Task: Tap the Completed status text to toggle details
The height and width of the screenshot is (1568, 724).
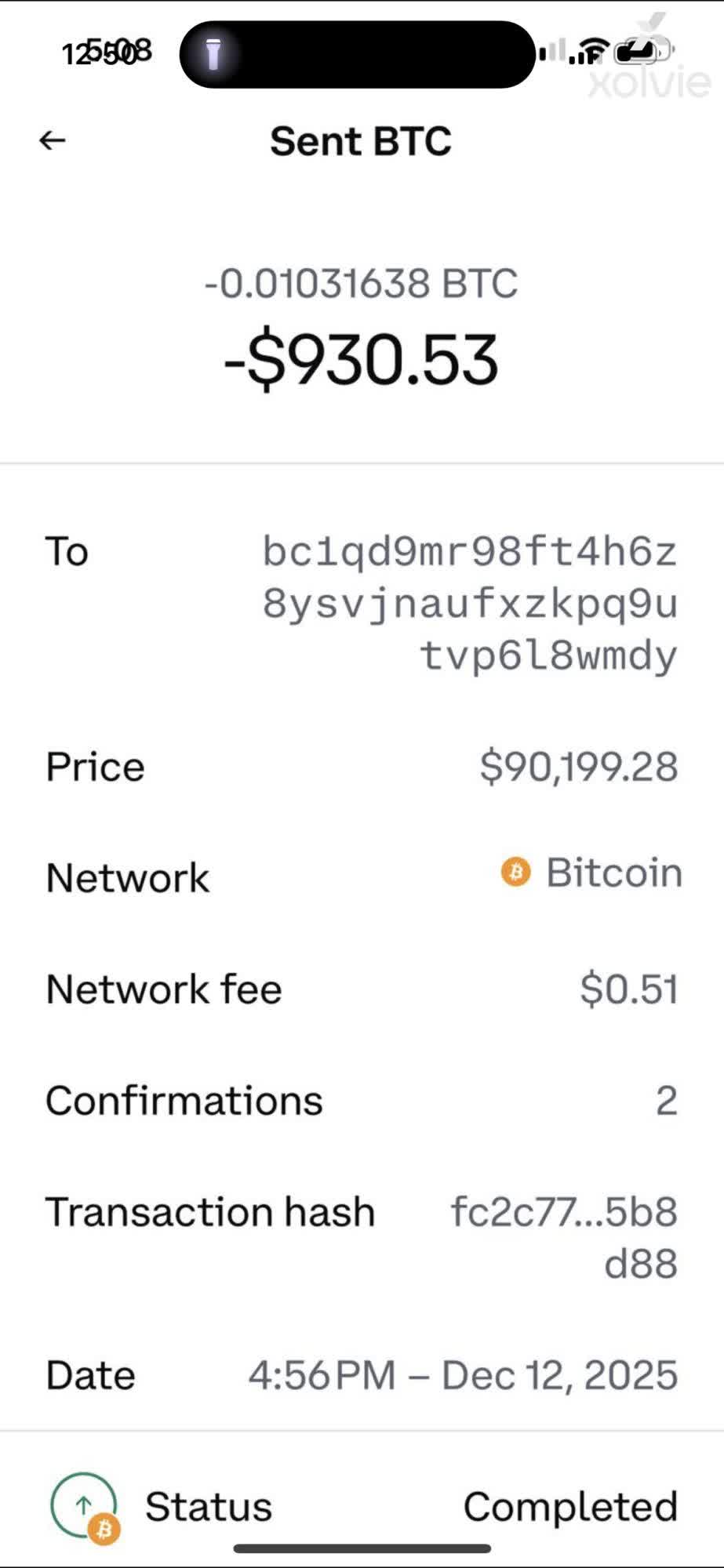Action: coord(569,1505)
